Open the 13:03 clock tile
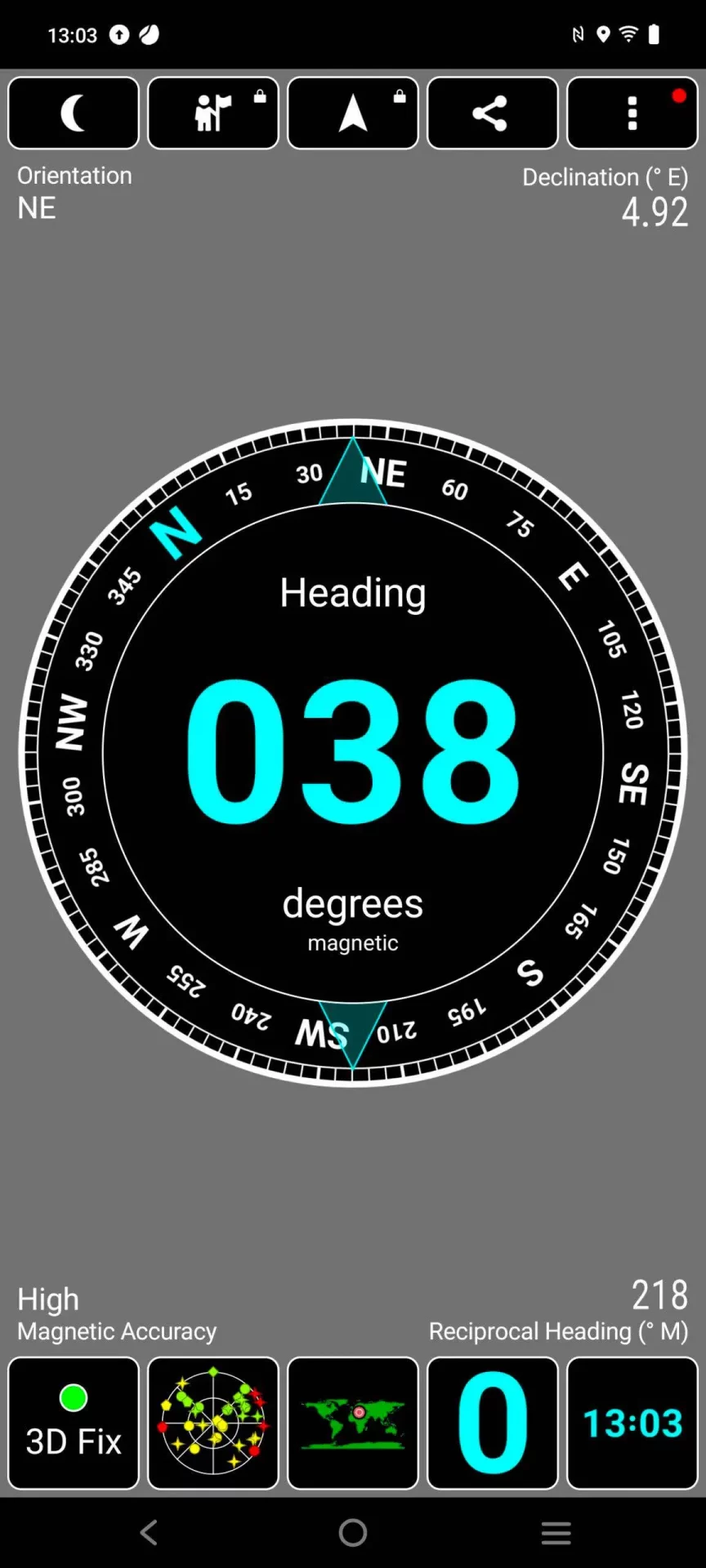Viewport: 706px width, 1568px height. click(x=632, y=1423)
